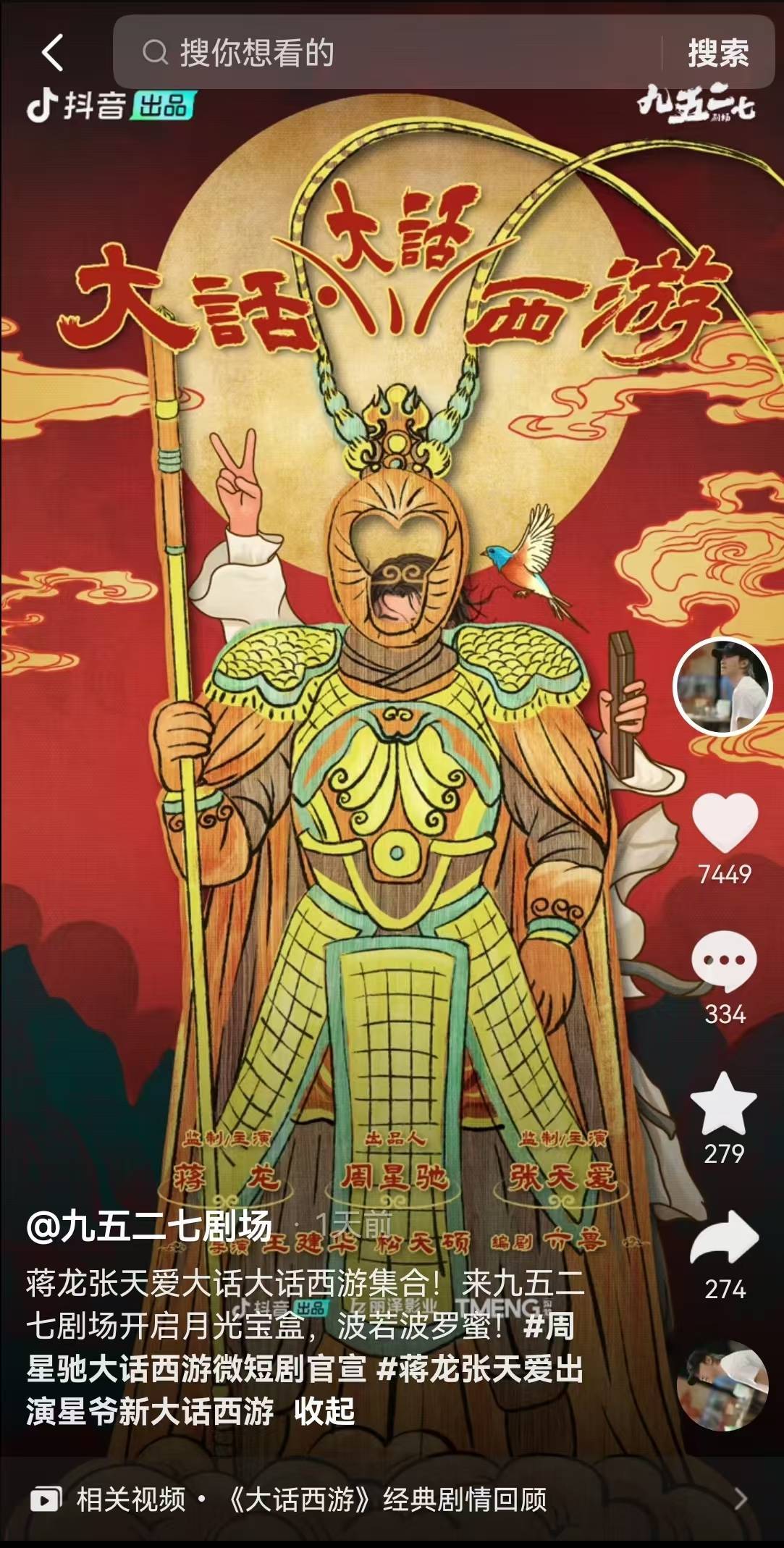
Task: Open @九五二七剧场 account name
Action: pyautogui.click(x=148, y=1227)
